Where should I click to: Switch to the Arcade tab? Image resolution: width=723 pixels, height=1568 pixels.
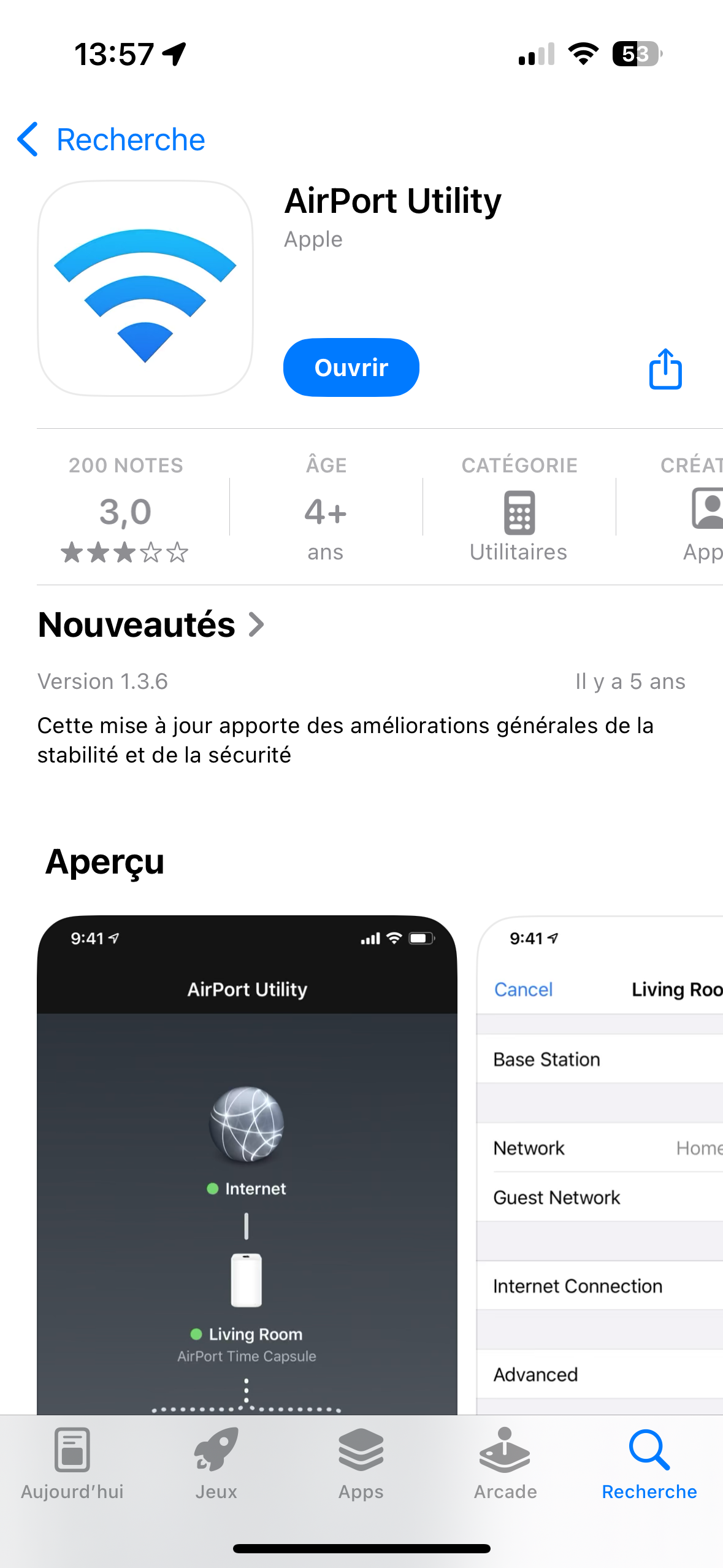click(505, 1464)
